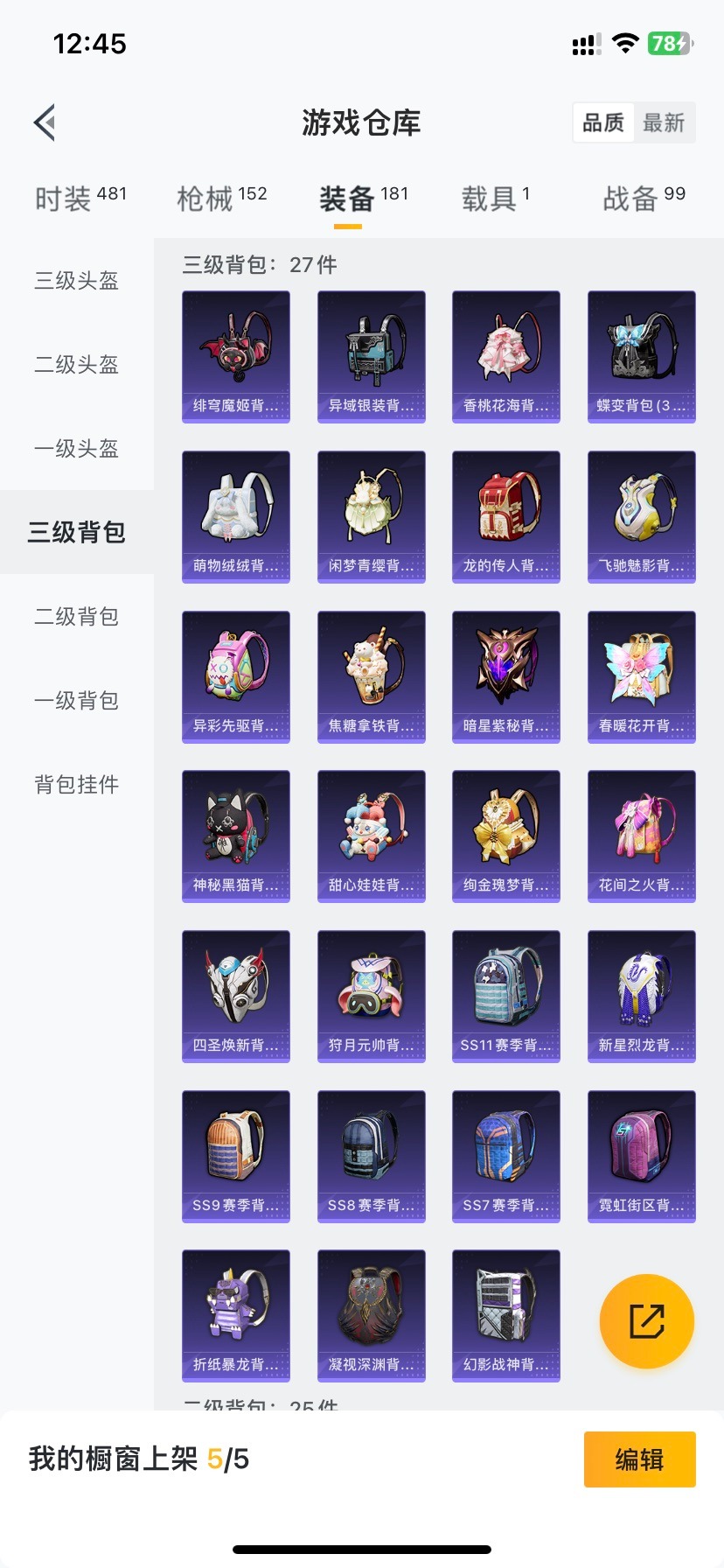Tap the orange share floating button

coord(647,1321)
